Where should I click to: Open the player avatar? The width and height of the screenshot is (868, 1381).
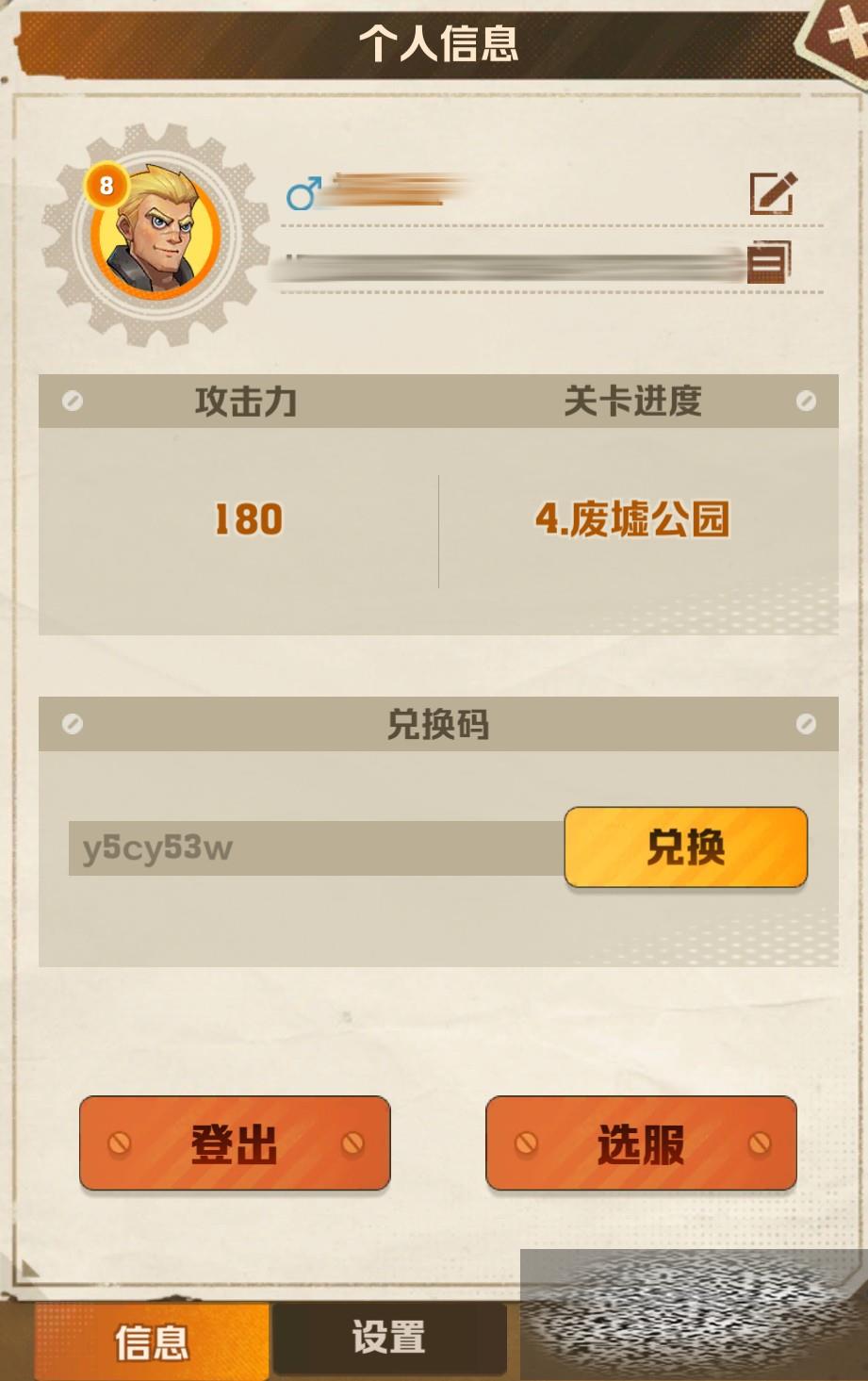(156, 232)
